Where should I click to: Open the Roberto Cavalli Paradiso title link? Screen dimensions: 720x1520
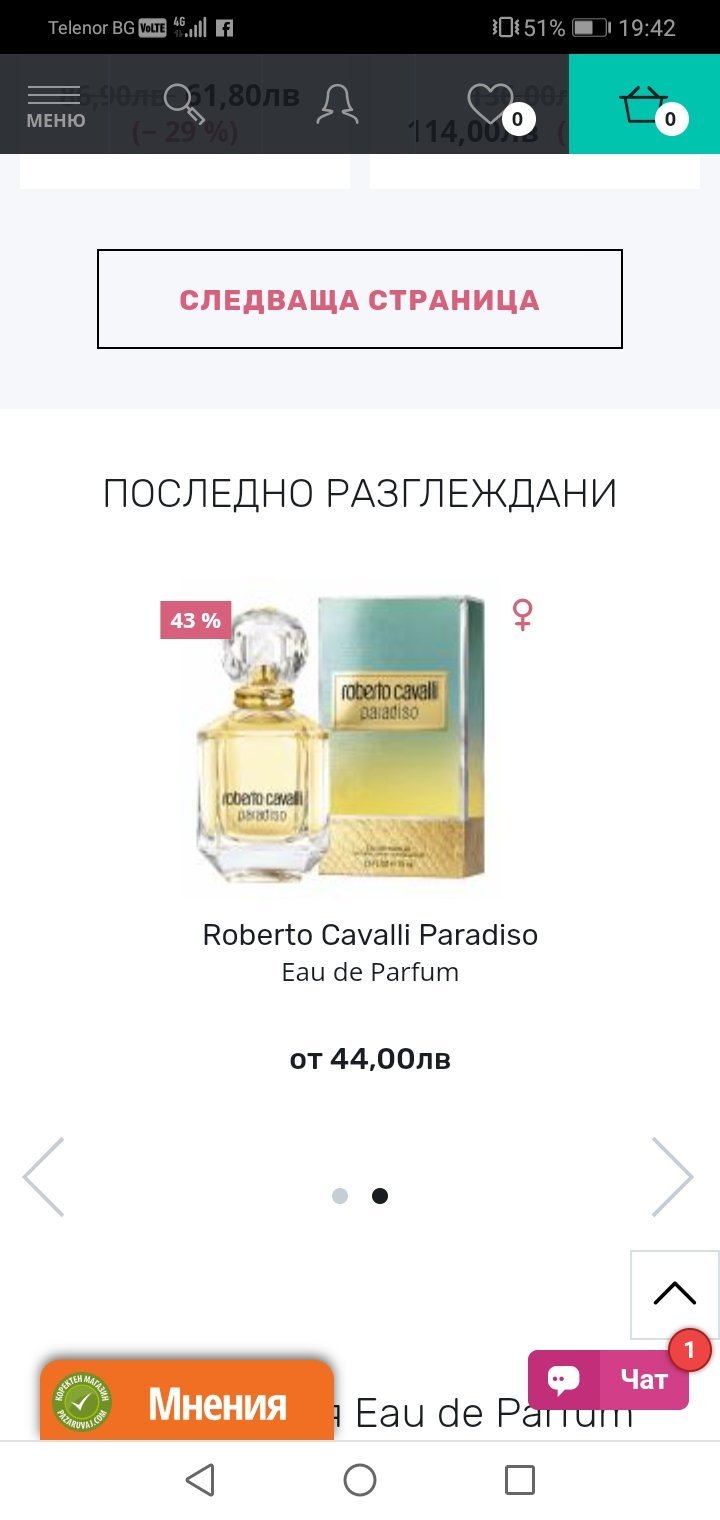370,934
